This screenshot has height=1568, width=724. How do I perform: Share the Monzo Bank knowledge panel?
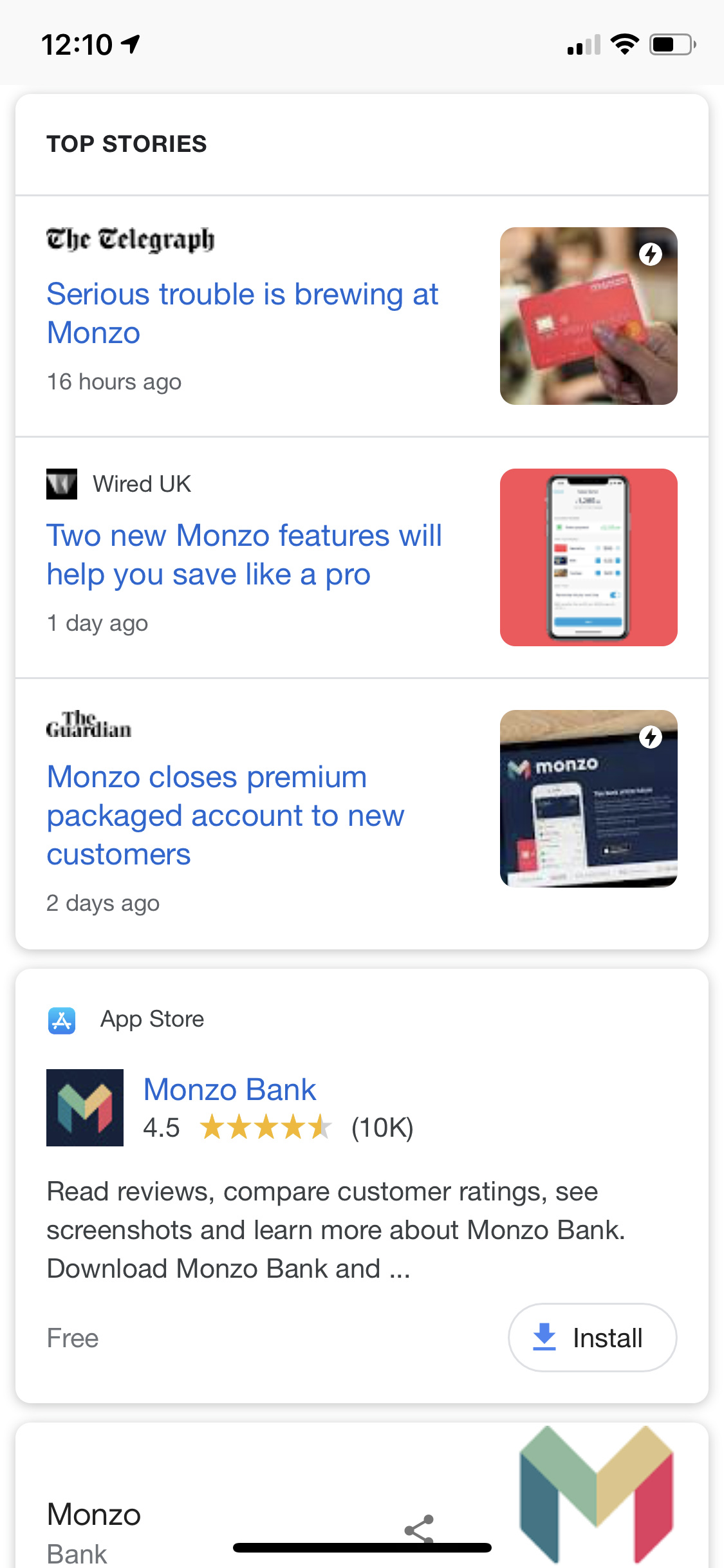click(x=419, y=1529)
